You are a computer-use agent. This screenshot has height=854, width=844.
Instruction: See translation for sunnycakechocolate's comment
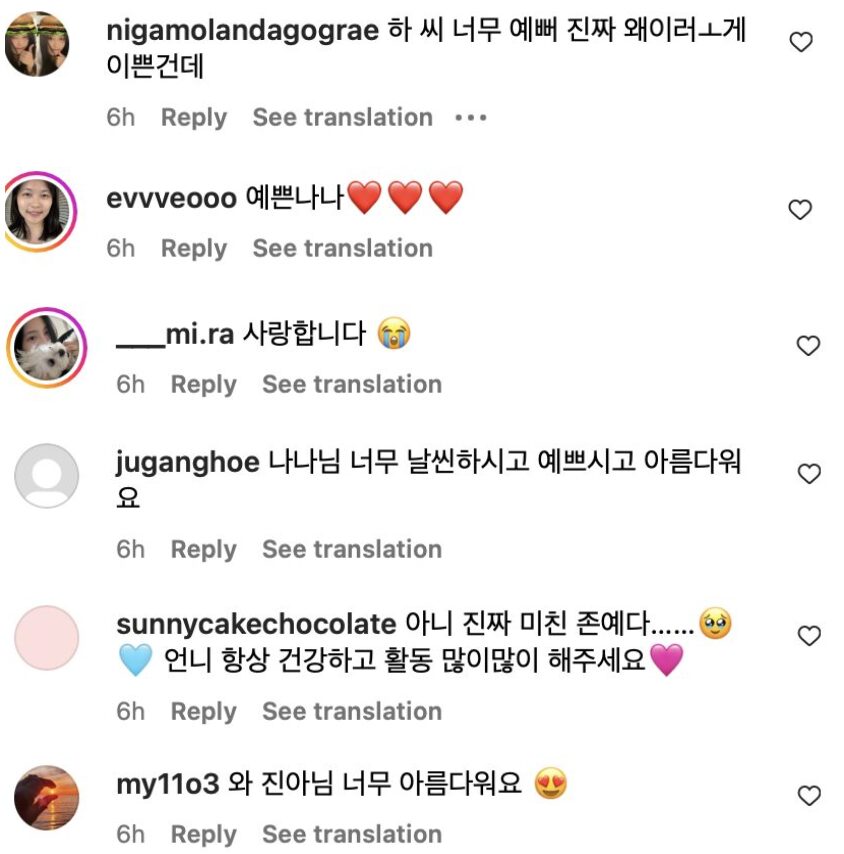(352, 711)
